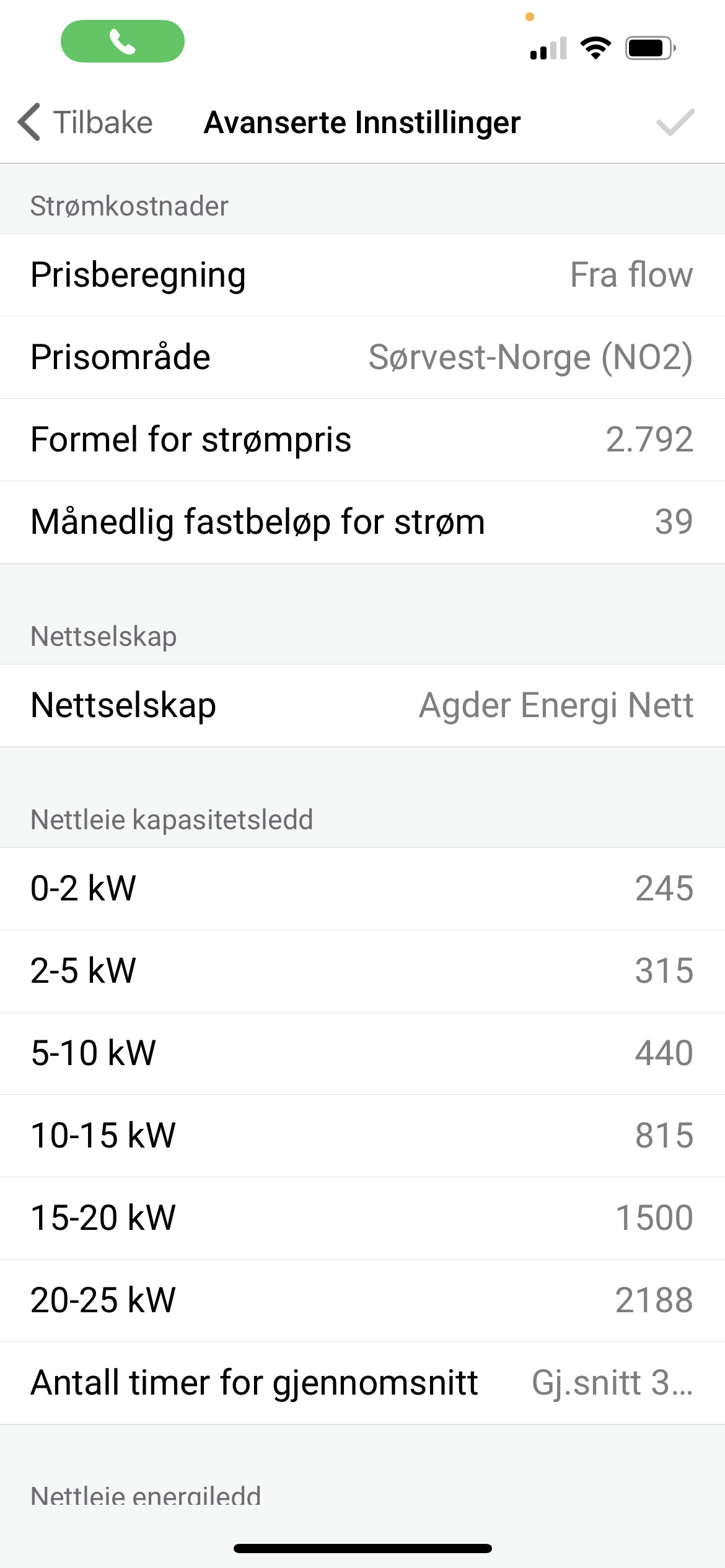Image resolution: width=725 pixels, height=1568 pixels.
Task: Open Antall timer for gjennomsnitt
Action: [362, 1382]
